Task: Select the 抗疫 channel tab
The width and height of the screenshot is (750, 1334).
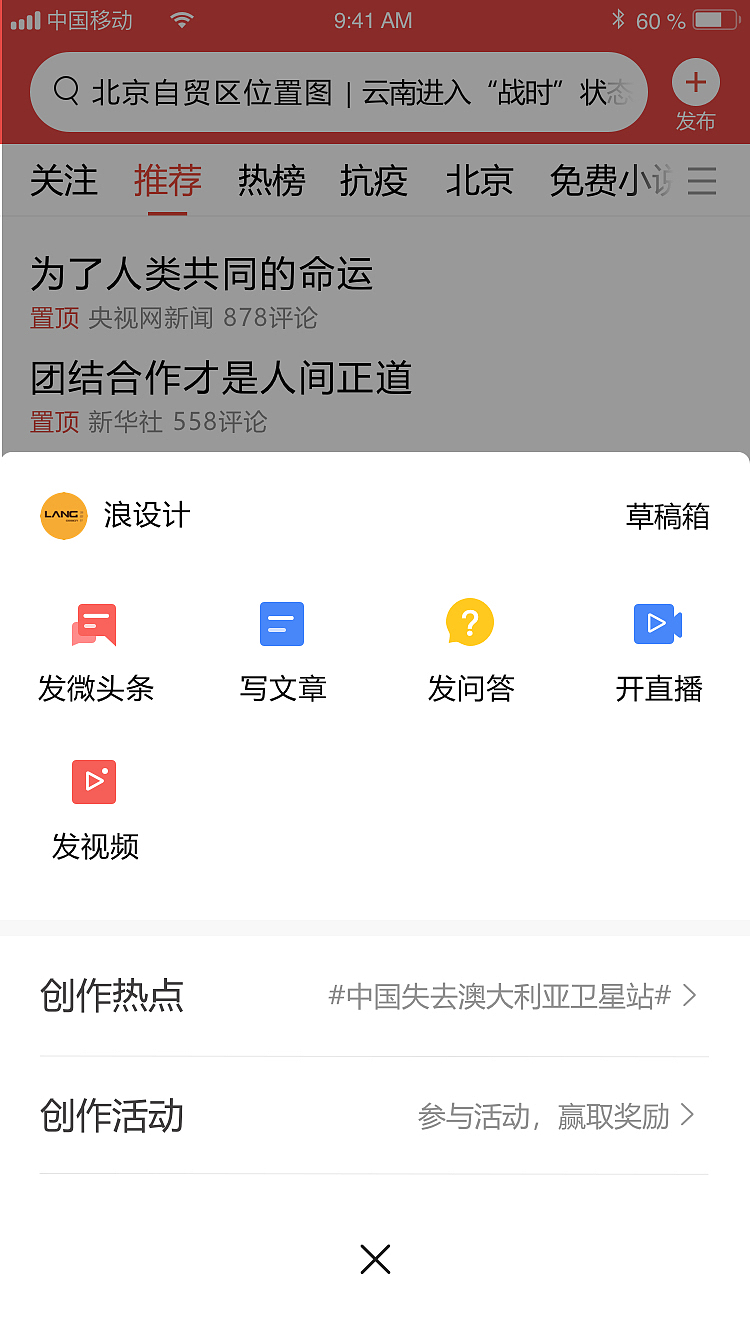Action: tap(375, 181)
